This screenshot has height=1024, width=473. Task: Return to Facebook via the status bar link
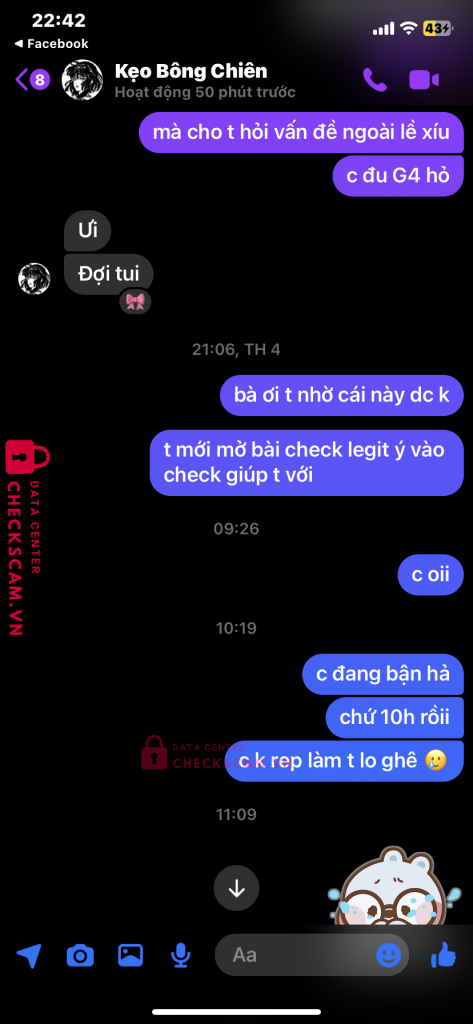click(x=51, y=44)
